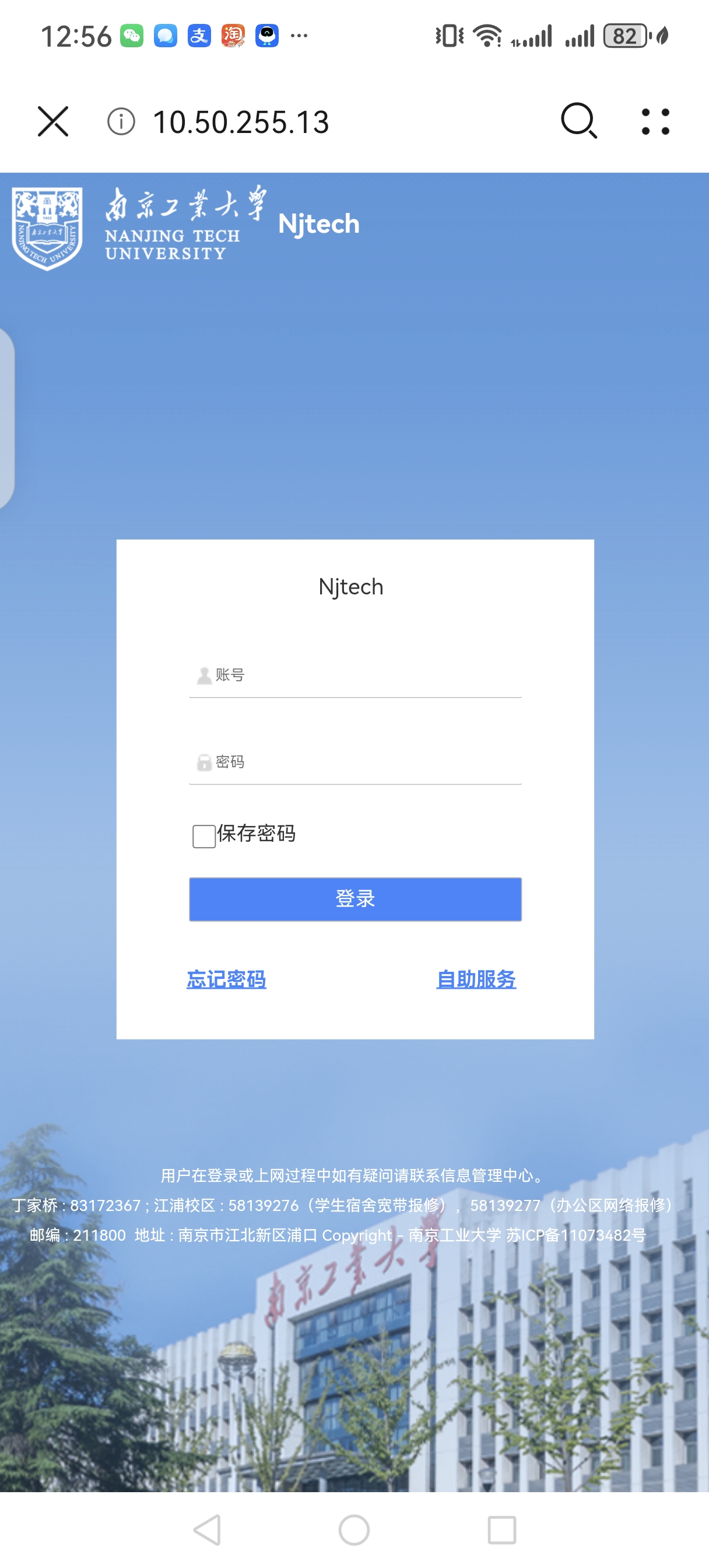The image size is (709, 1568).
Task: Open the site info icon
Action: 121,121
